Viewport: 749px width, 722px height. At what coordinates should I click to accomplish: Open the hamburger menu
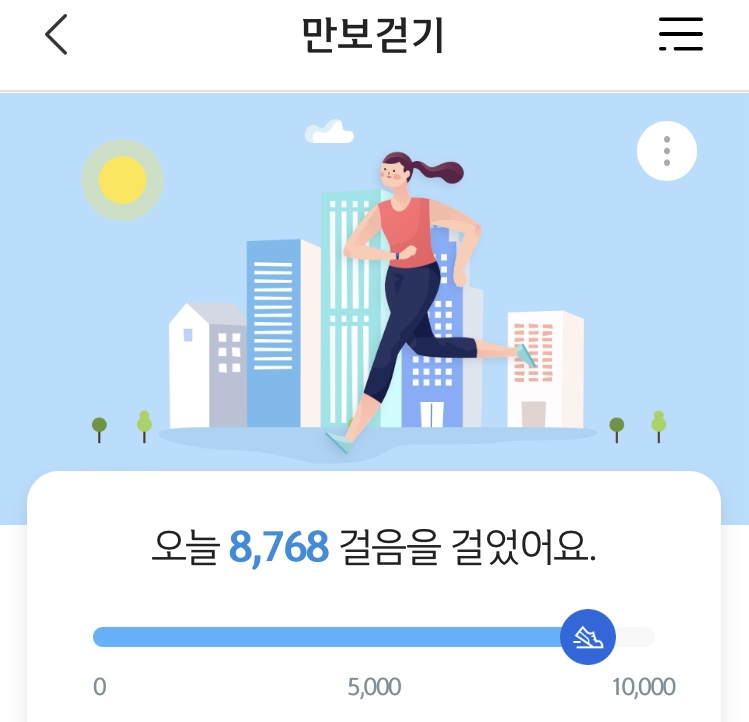[681, 35]
